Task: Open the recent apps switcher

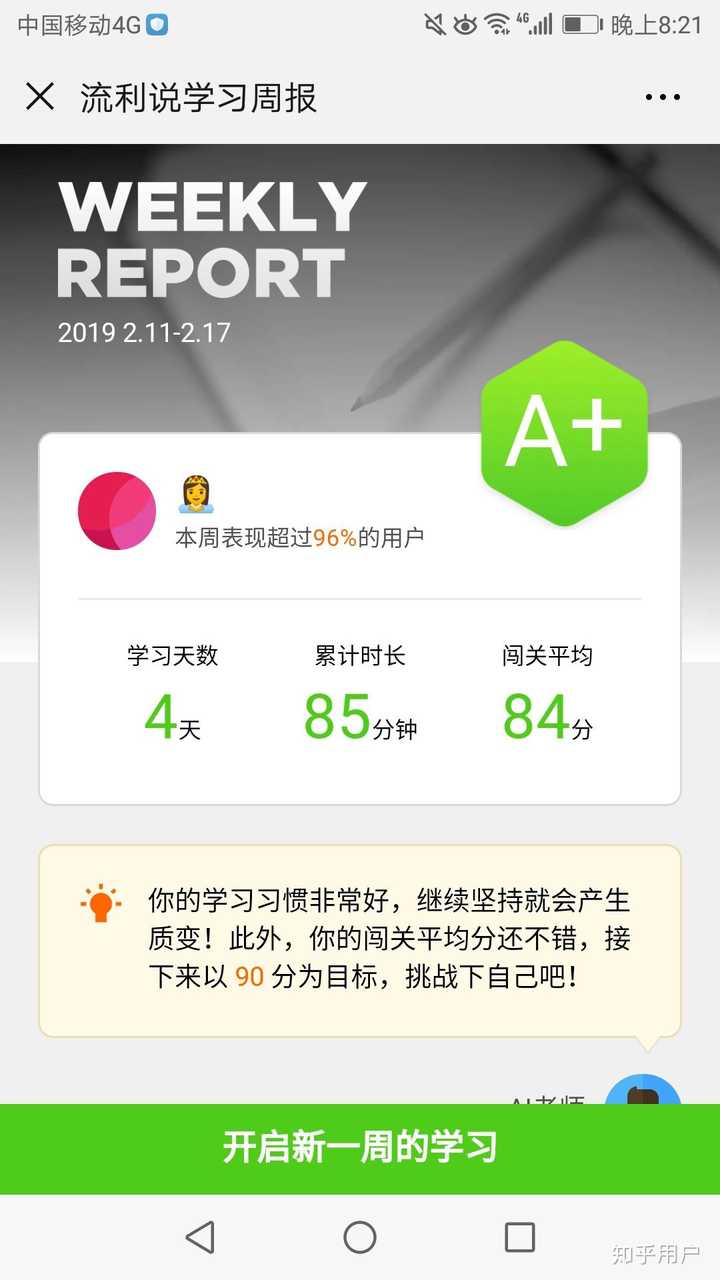Action: 519,1237
